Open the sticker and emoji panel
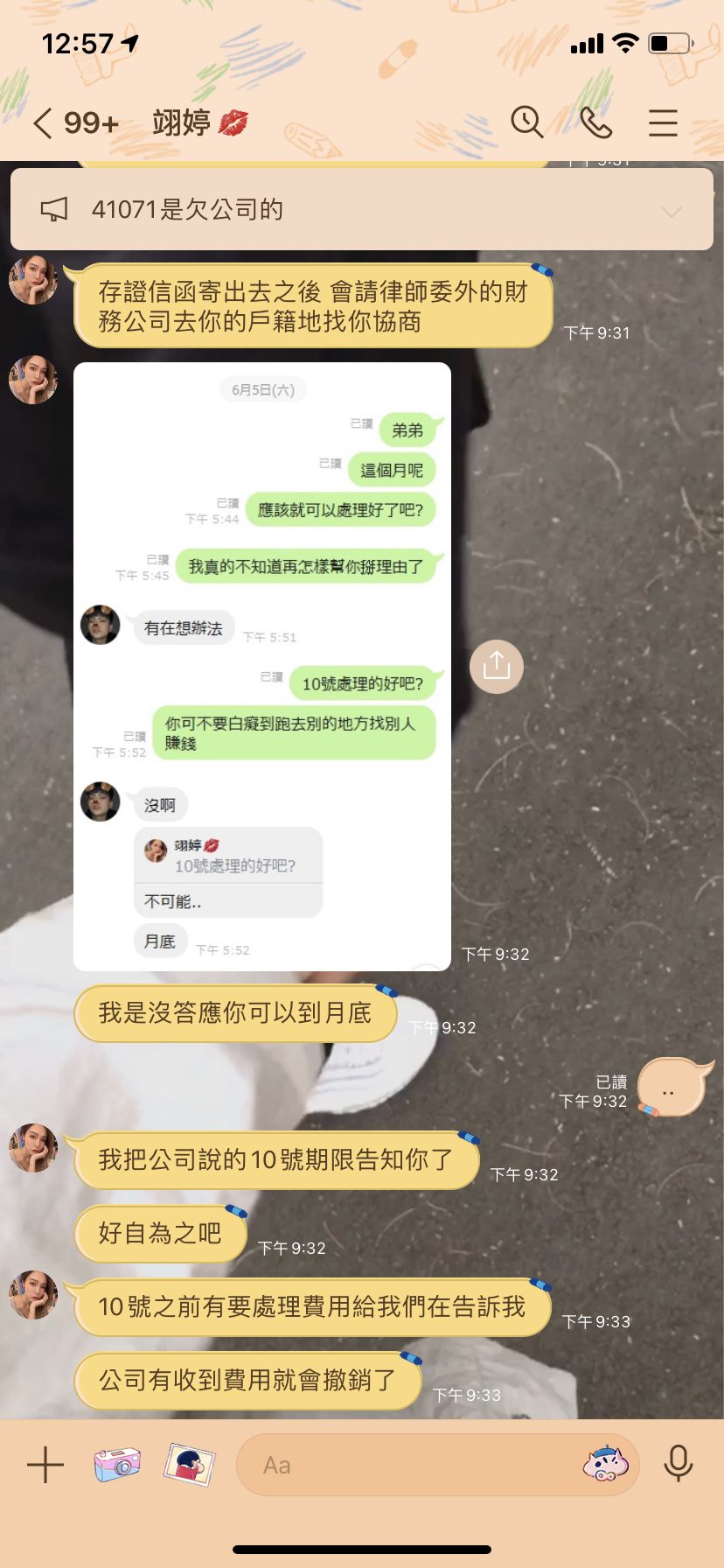This screenshot has height=1568, width=724. point(606,1465)
